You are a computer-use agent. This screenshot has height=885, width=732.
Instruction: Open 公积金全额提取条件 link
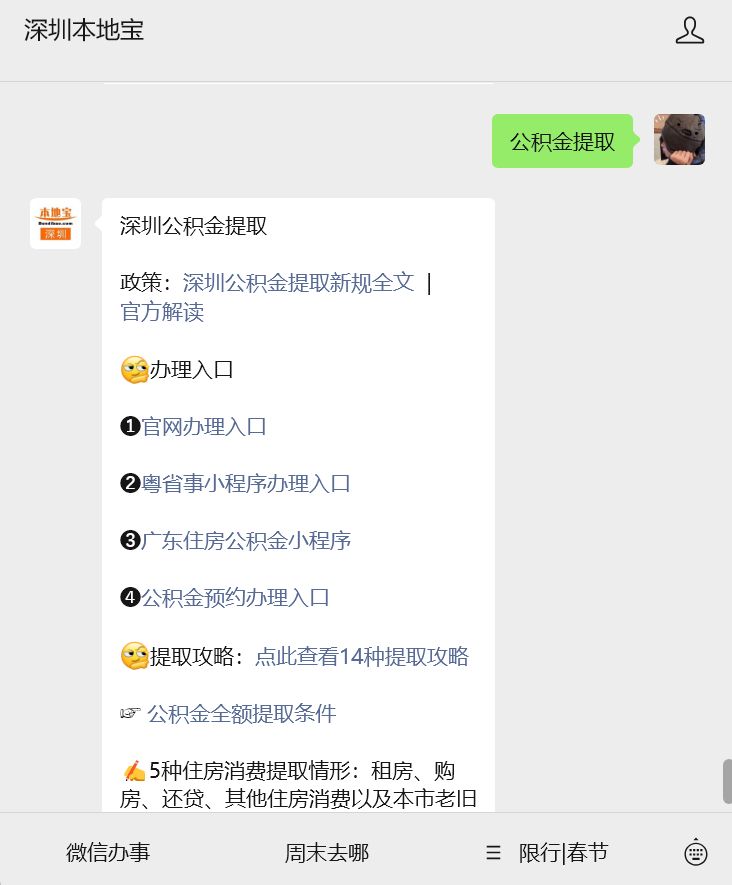pos(241,714)
